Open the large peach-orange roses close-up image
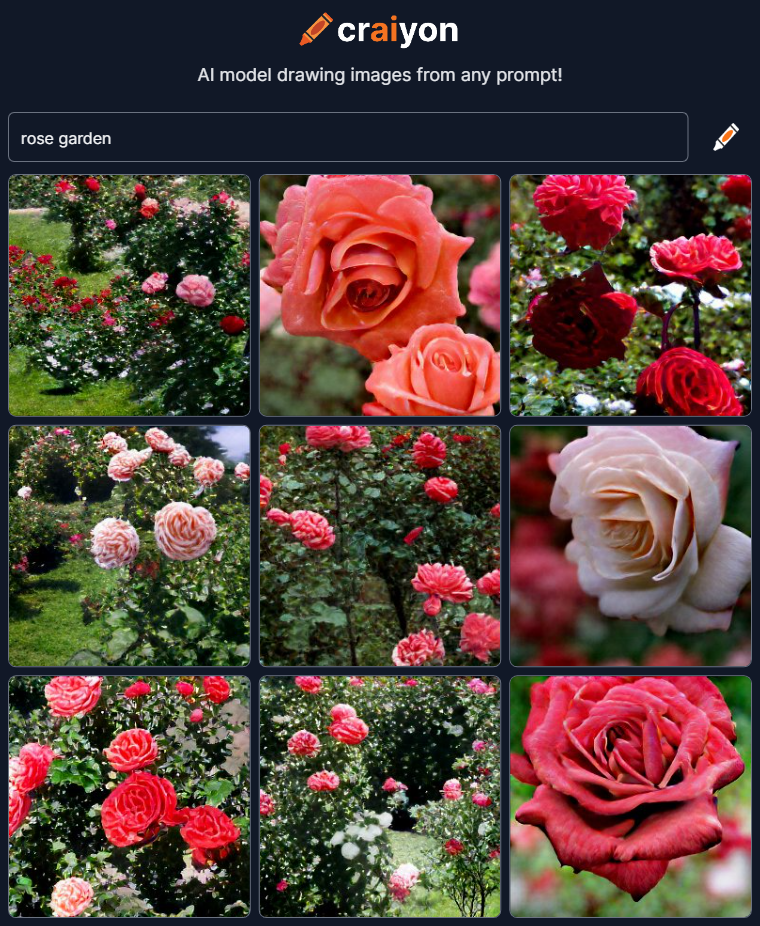 click(380, 296)
